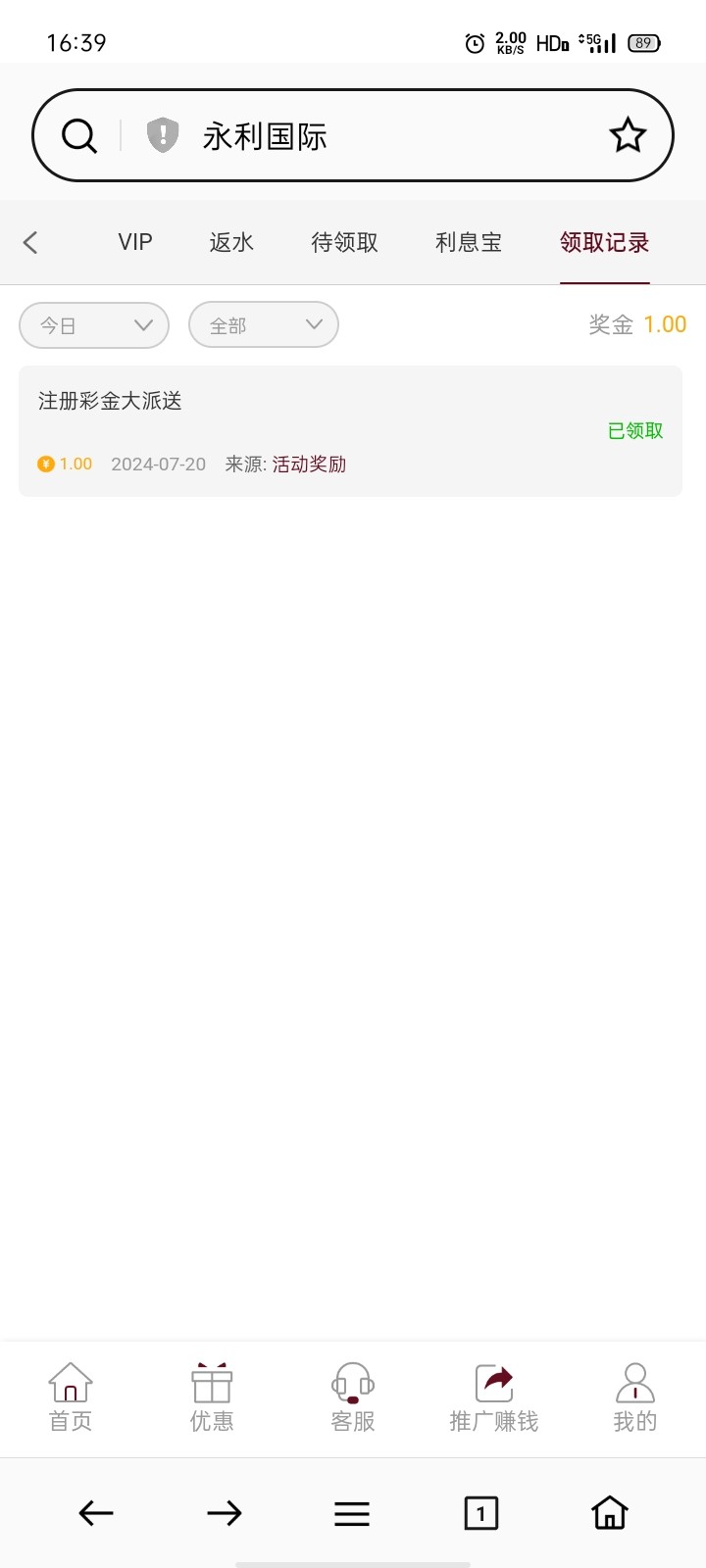Go back using the left chevron arrow
This screenshot has width=706, height=1568.
point(30,242)
